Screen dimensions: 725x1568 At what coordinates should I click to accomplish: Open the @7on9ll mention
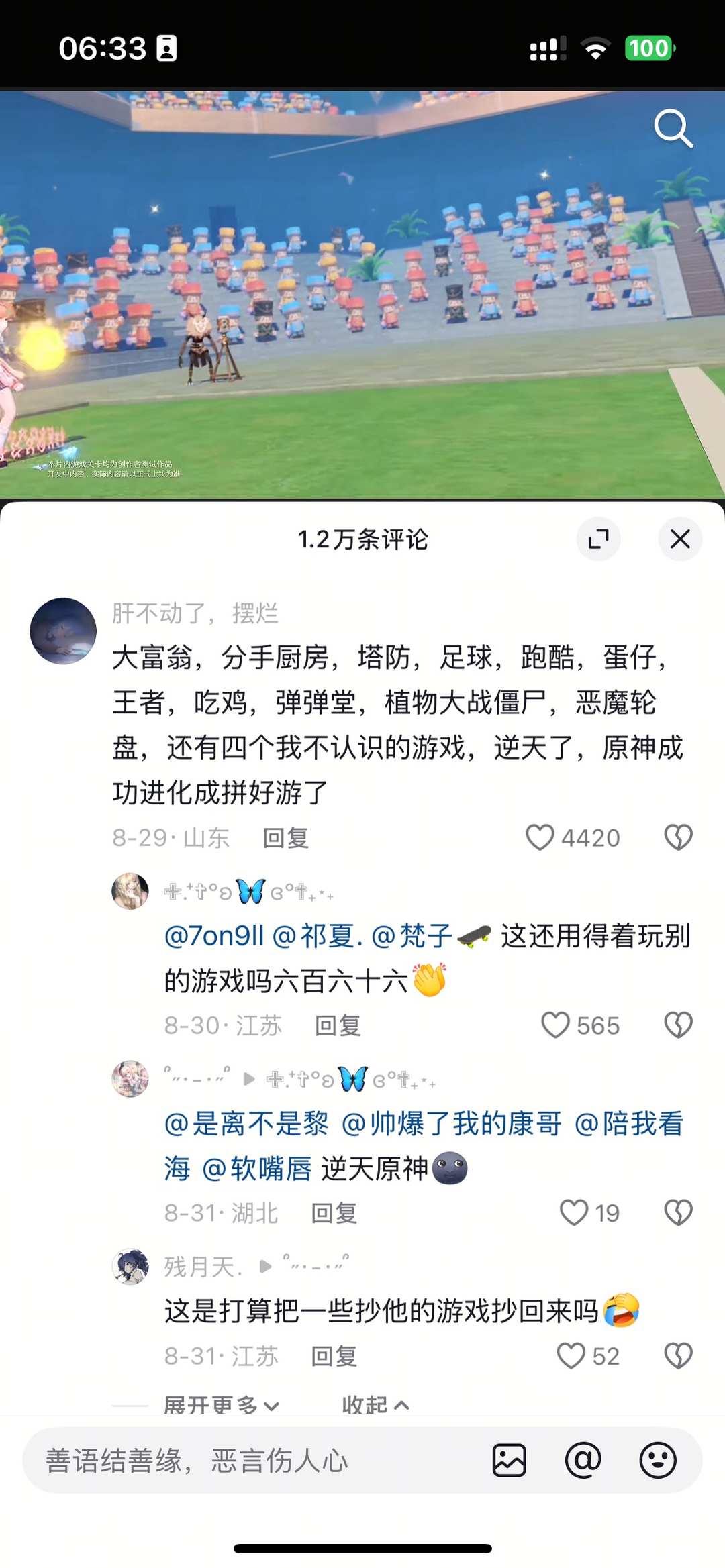point(214,936)
